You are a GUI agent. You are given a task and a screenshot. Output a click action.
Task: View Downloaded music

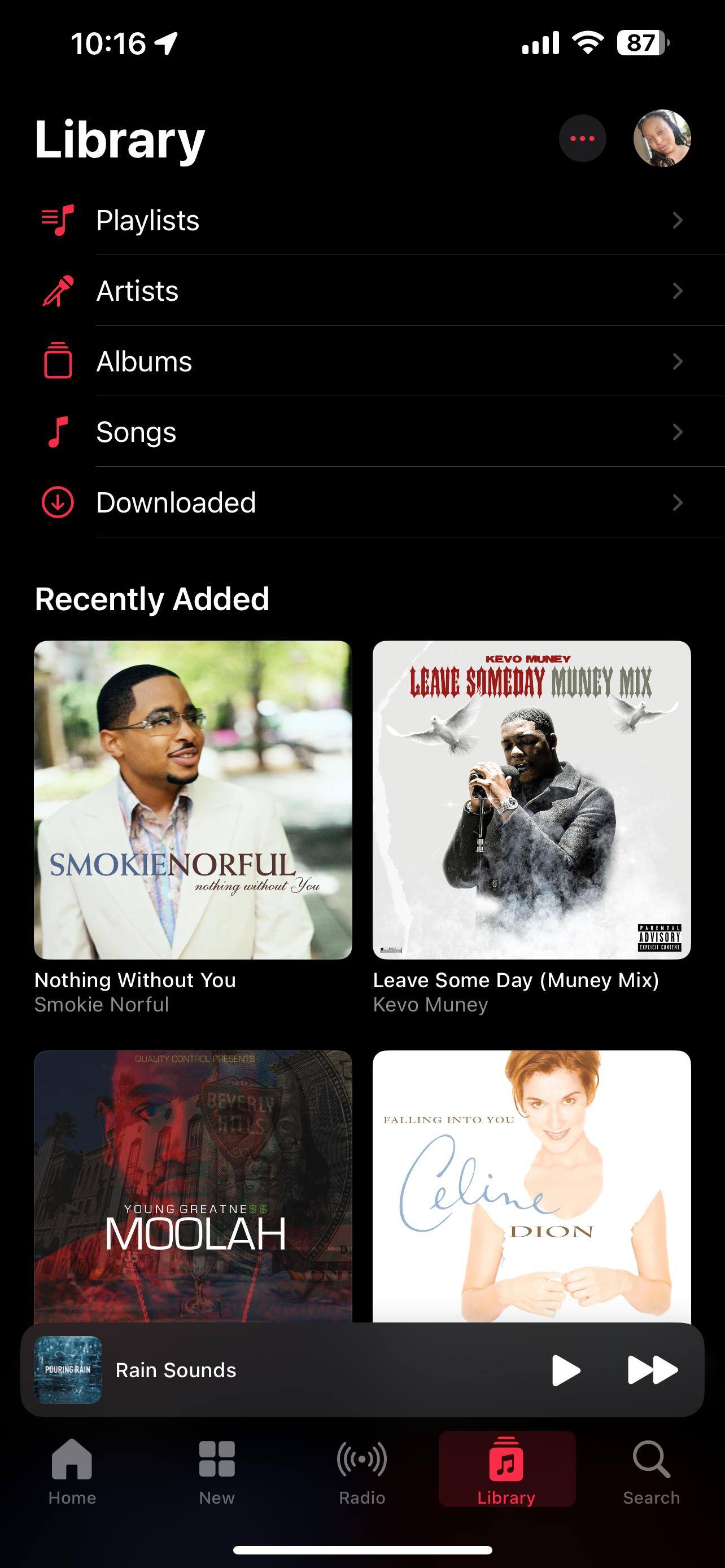[362, 503]
